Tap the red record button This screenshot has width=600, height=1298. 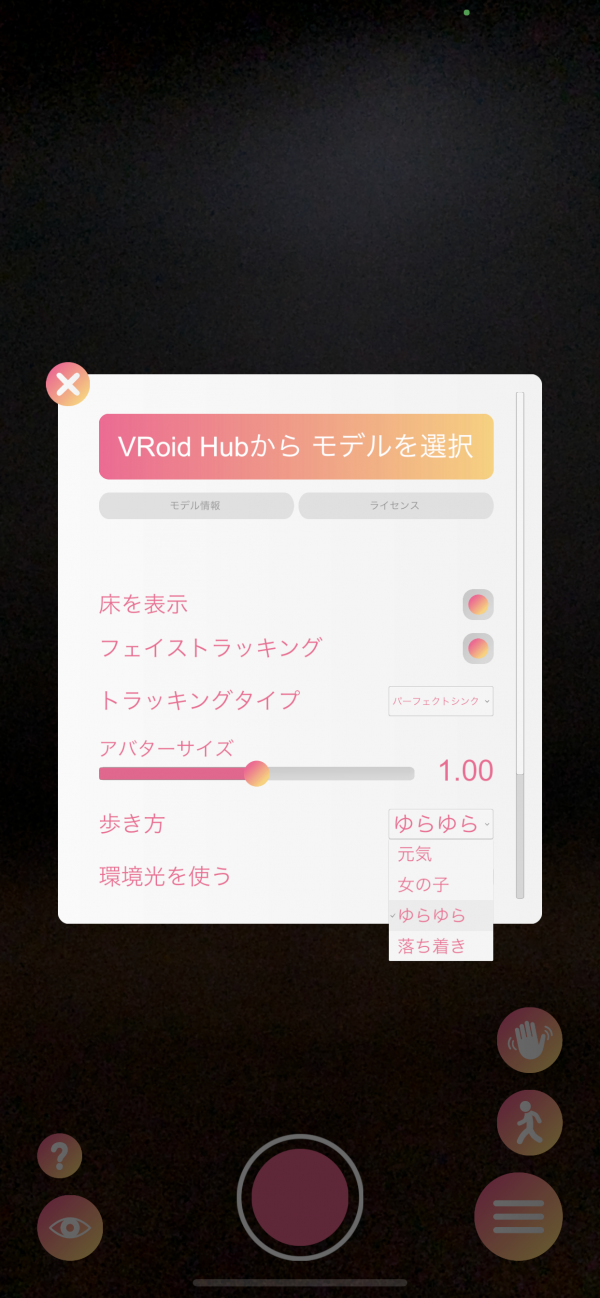pos(300,1197)
